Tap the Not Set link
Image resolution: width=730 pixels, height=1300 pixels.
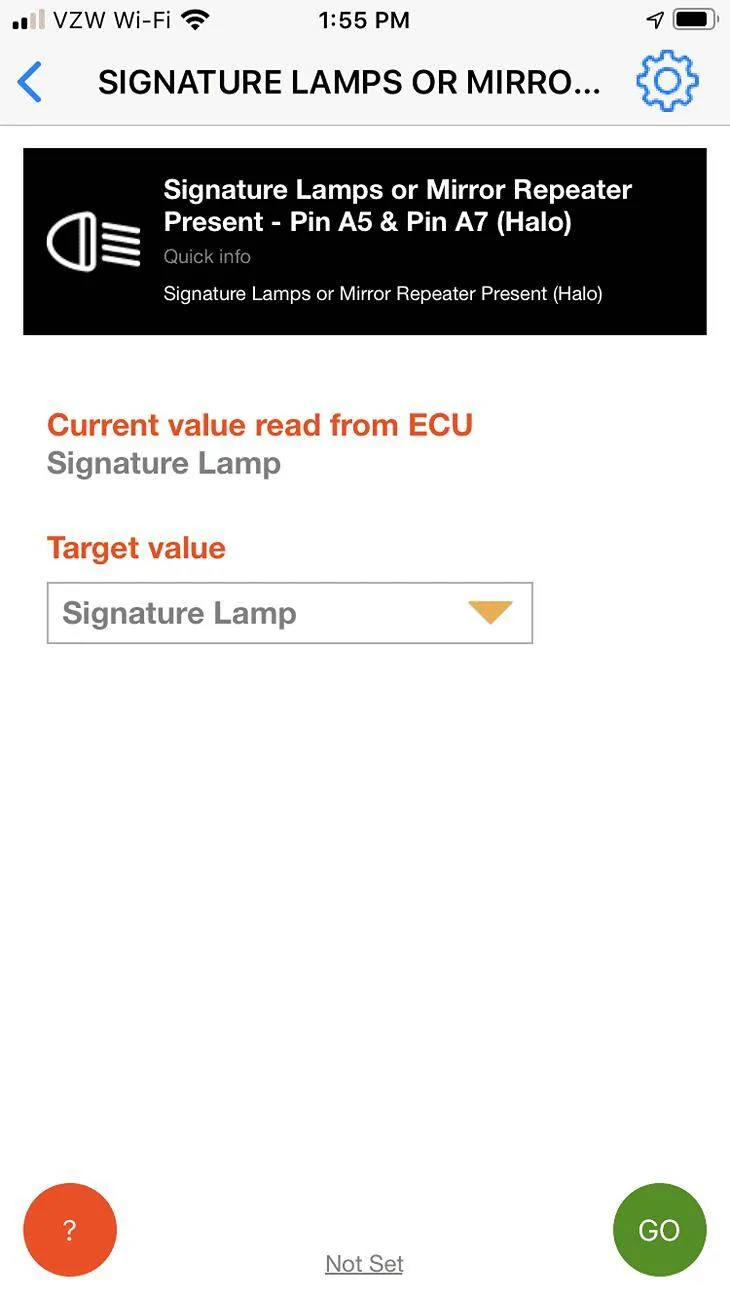[364, 1263]
